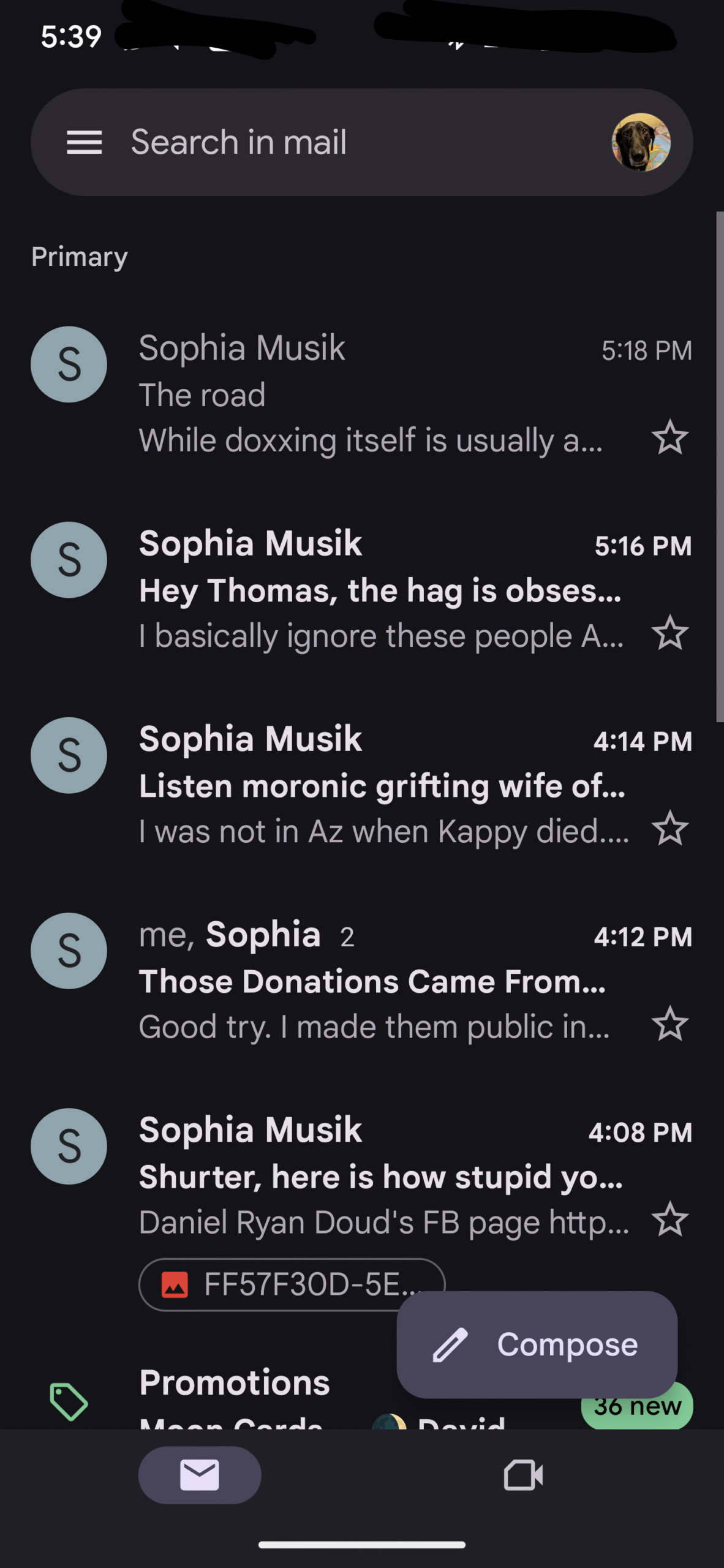Open the FF57F30D-5E image attachment chip
724x1568 pixels.
[292, 1284]
